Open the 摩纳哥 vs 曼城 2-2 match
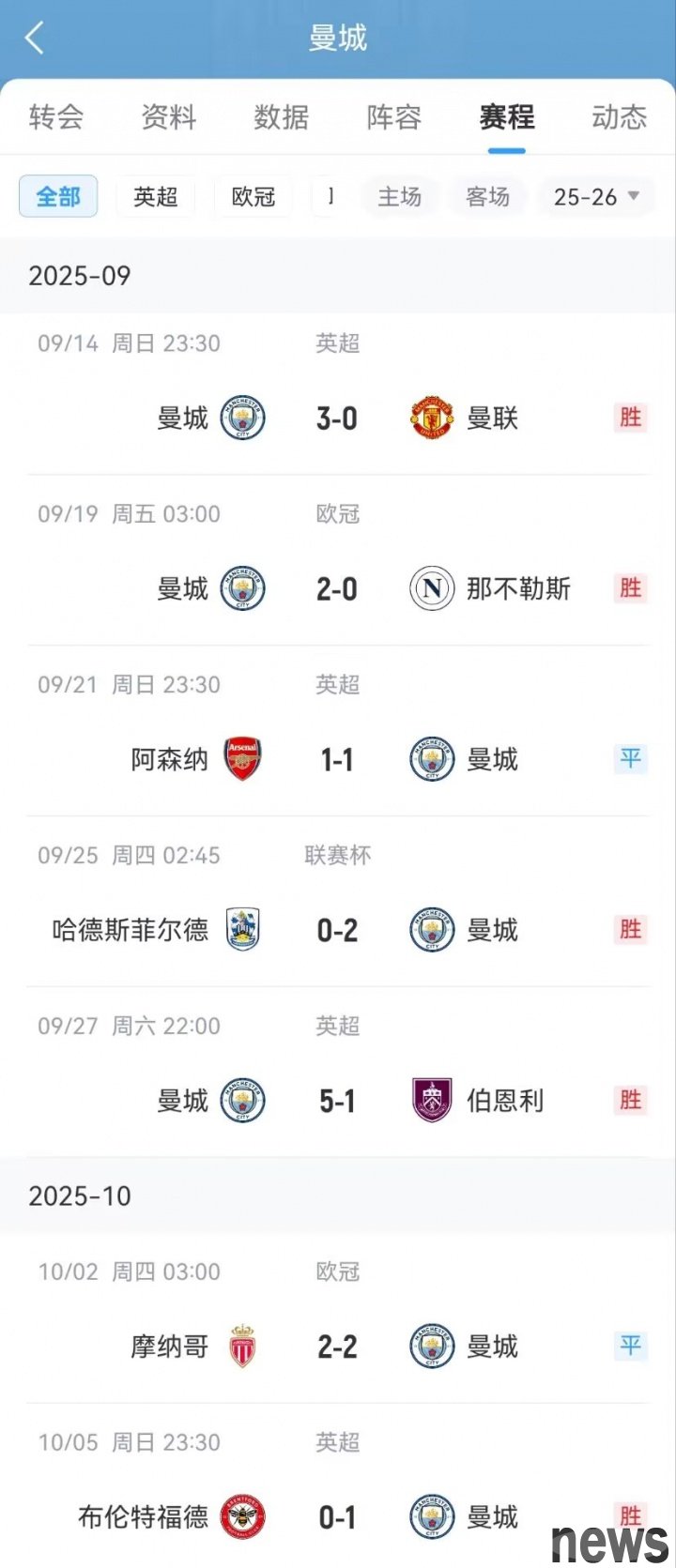This screenshot has height=1568, width=676. [x=337, y=1347]
